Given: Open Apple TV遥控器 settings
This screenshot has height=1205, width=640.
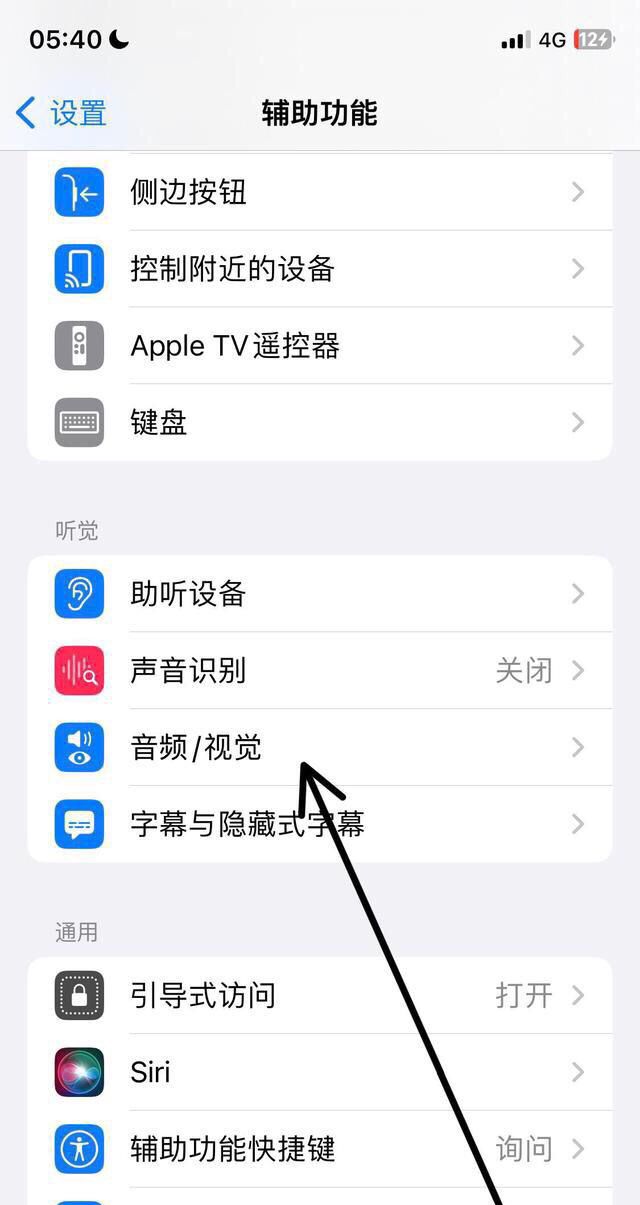Looking at the screenshot, I should 320,346.
